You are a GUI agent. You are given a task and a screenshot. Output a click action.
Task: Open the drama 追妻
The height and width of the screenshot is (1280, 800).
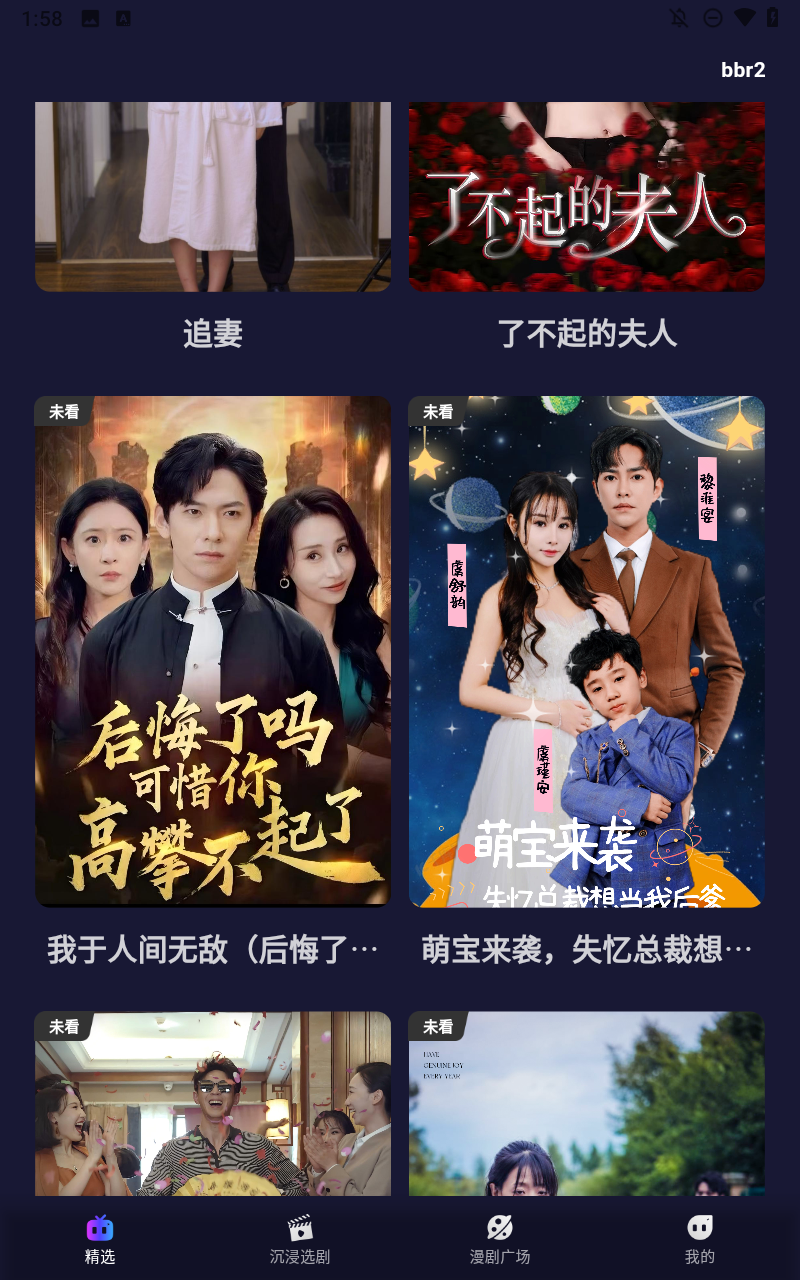[x=213, y=200]
